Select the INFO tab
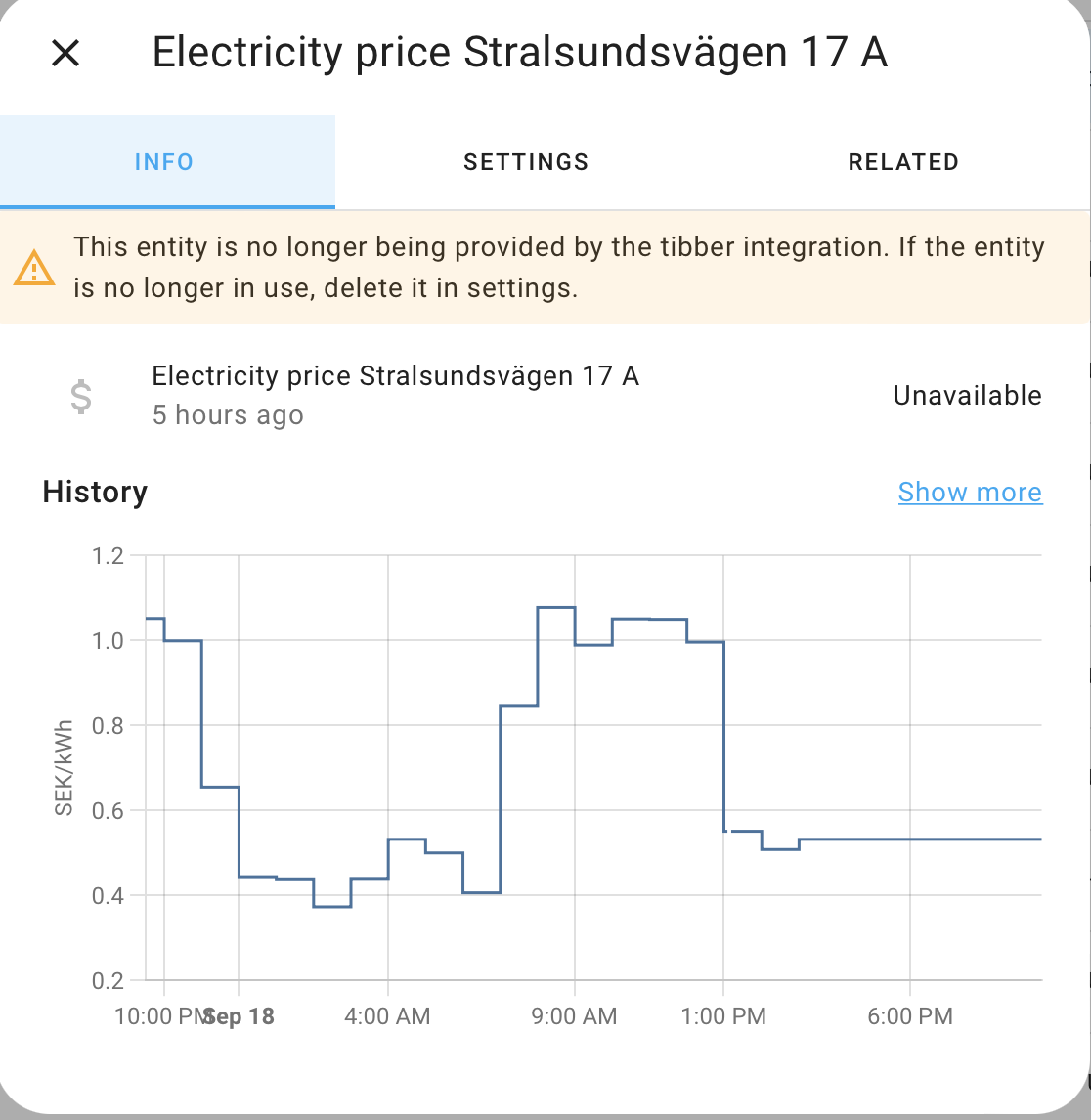 pos(163,162)
